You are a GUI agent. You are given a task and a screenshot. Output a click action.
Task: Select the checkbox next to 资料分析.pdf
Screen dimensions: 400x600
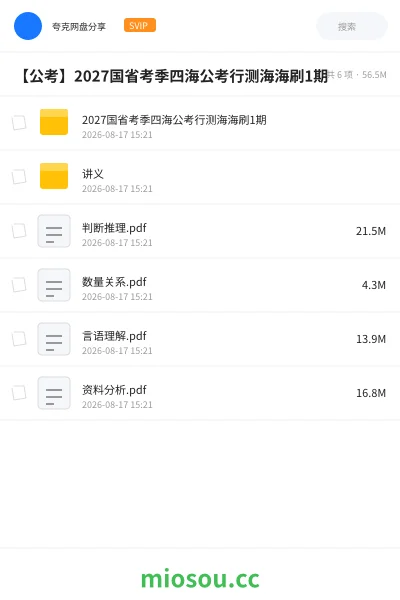click(x=19, y=393)
